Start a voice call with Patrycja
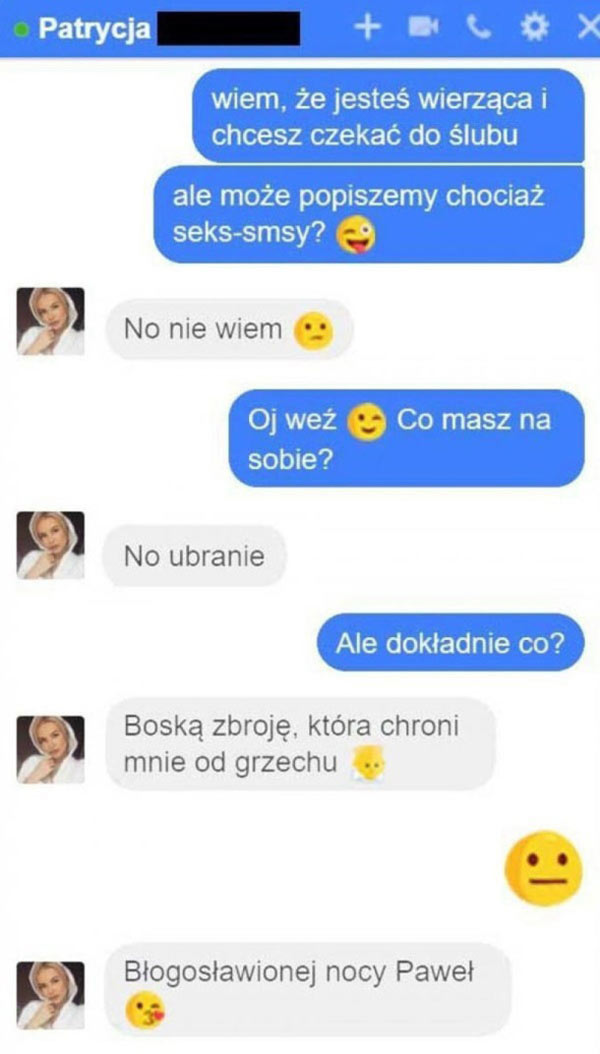 click(477, 29)
